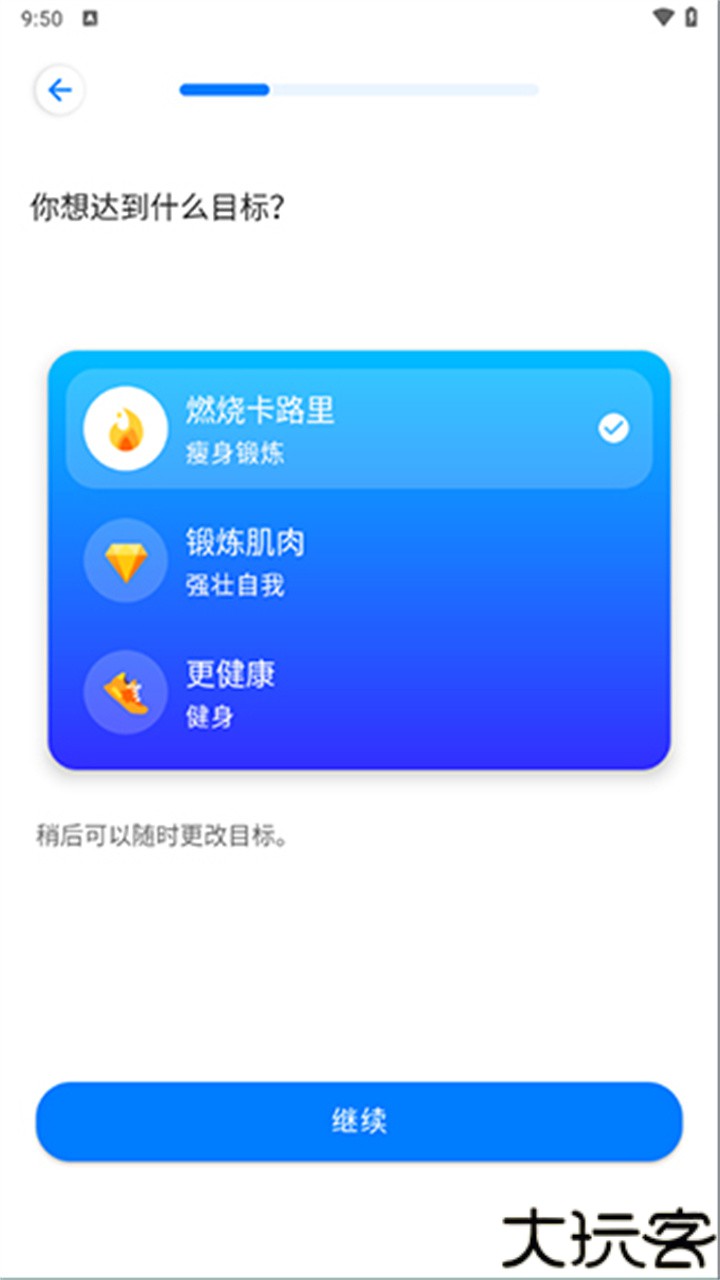Tap the 继续 continue button

pos(358,1121)
